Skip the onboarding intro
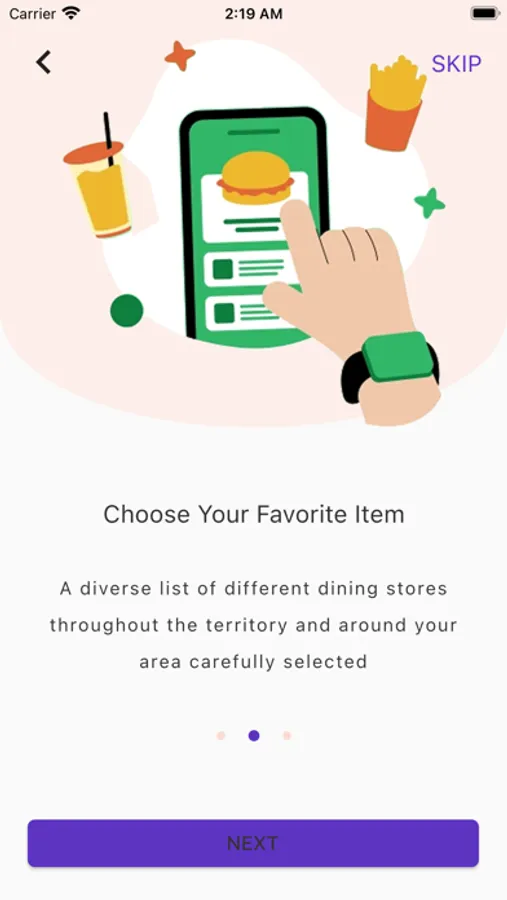Viewport: 507px width, 900px height. (x=456, y=64)
